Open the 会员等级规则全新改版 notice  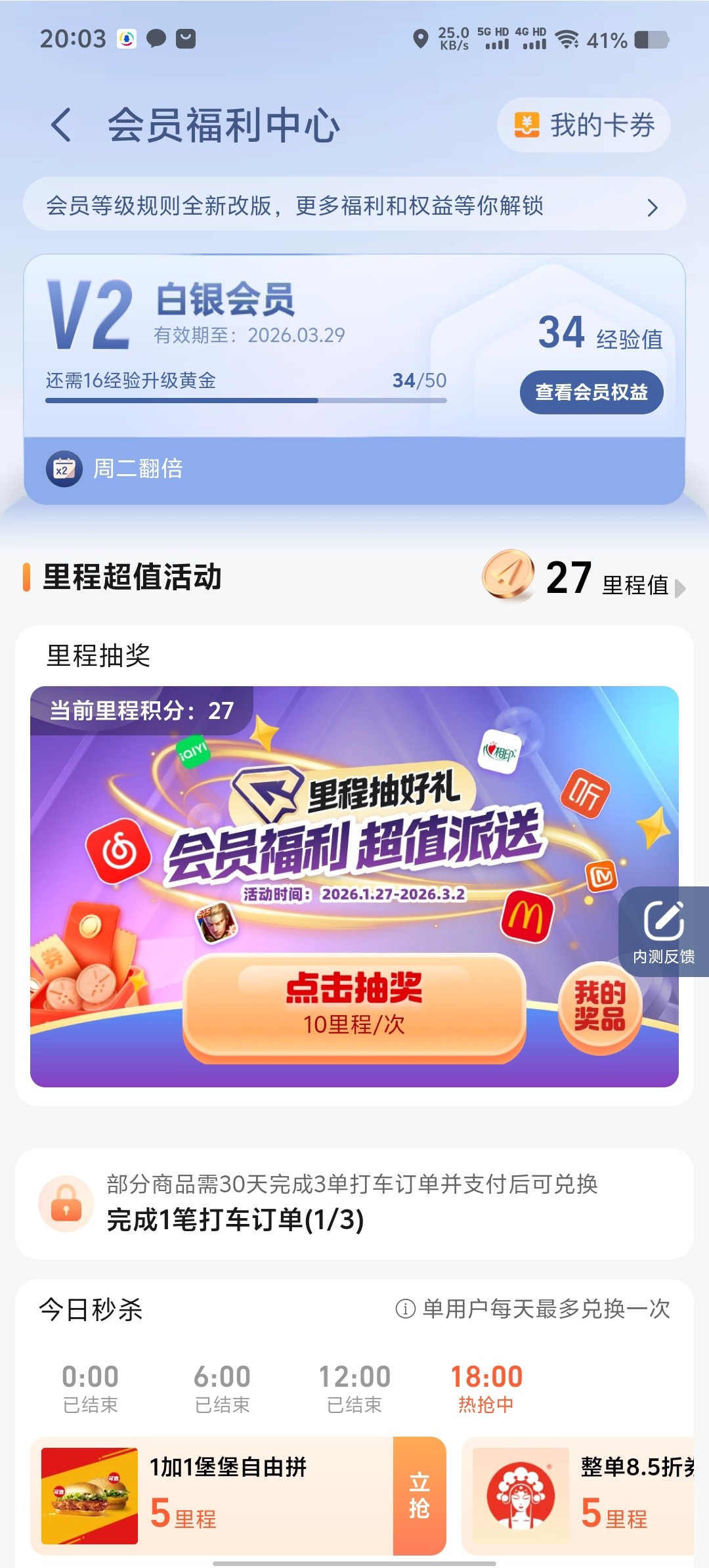click(x=354, y=206)
